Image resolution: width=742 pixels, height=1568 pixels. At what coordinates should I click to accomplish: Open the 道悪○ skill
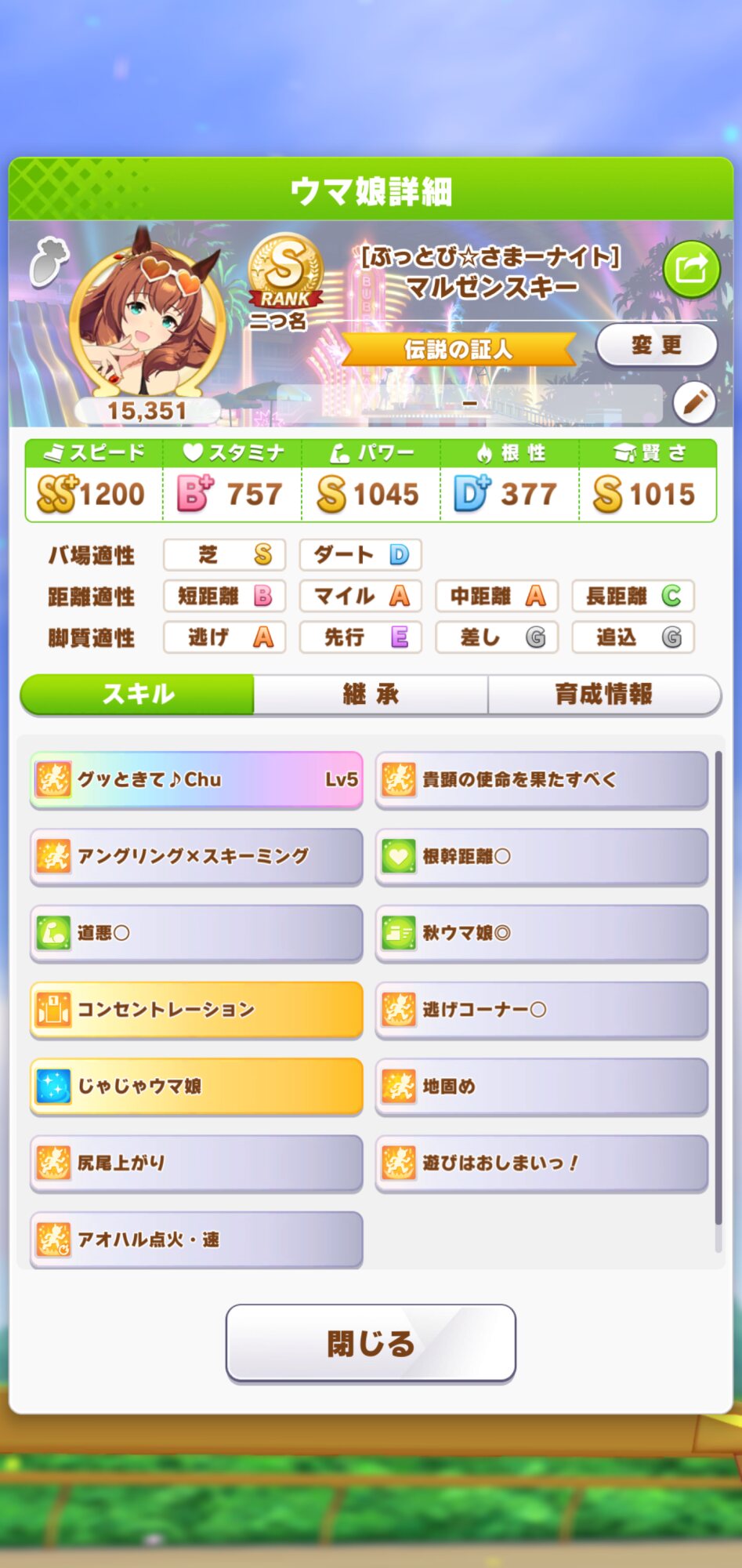click(x=196, y=933)
